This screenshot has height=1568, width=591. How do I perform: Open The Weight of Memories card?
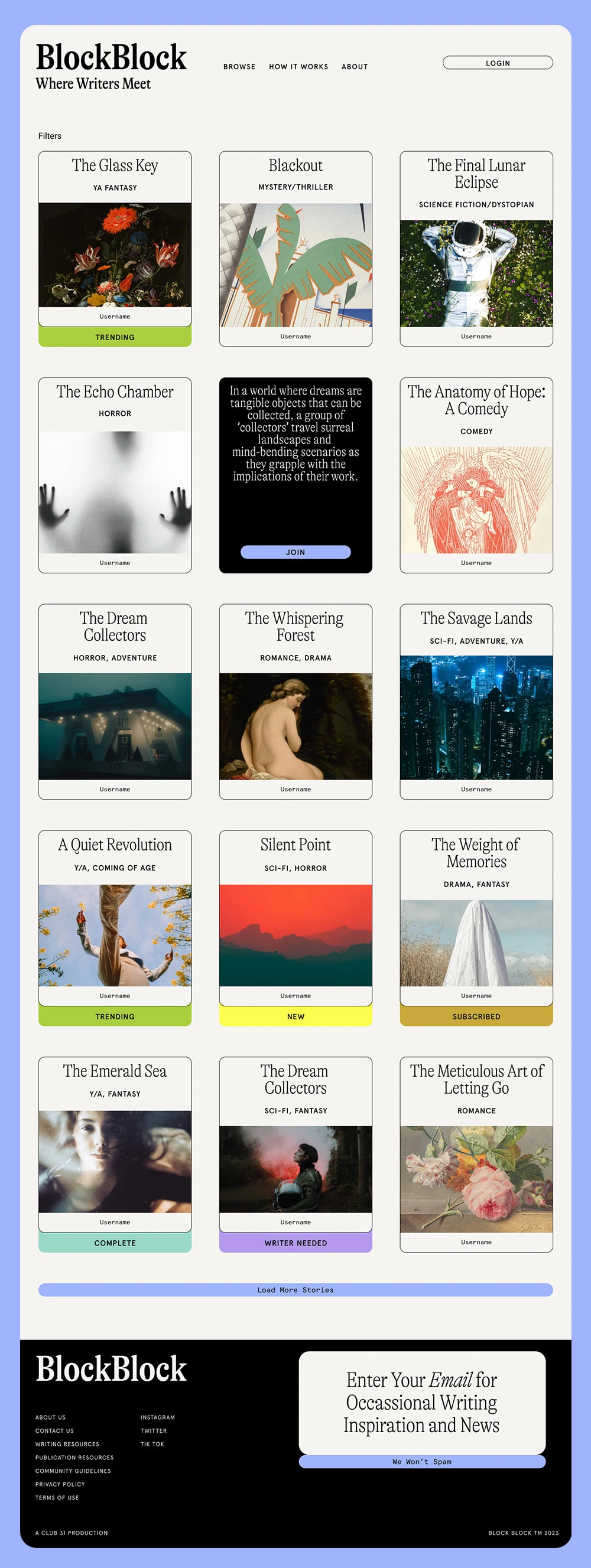pos(476,942)
